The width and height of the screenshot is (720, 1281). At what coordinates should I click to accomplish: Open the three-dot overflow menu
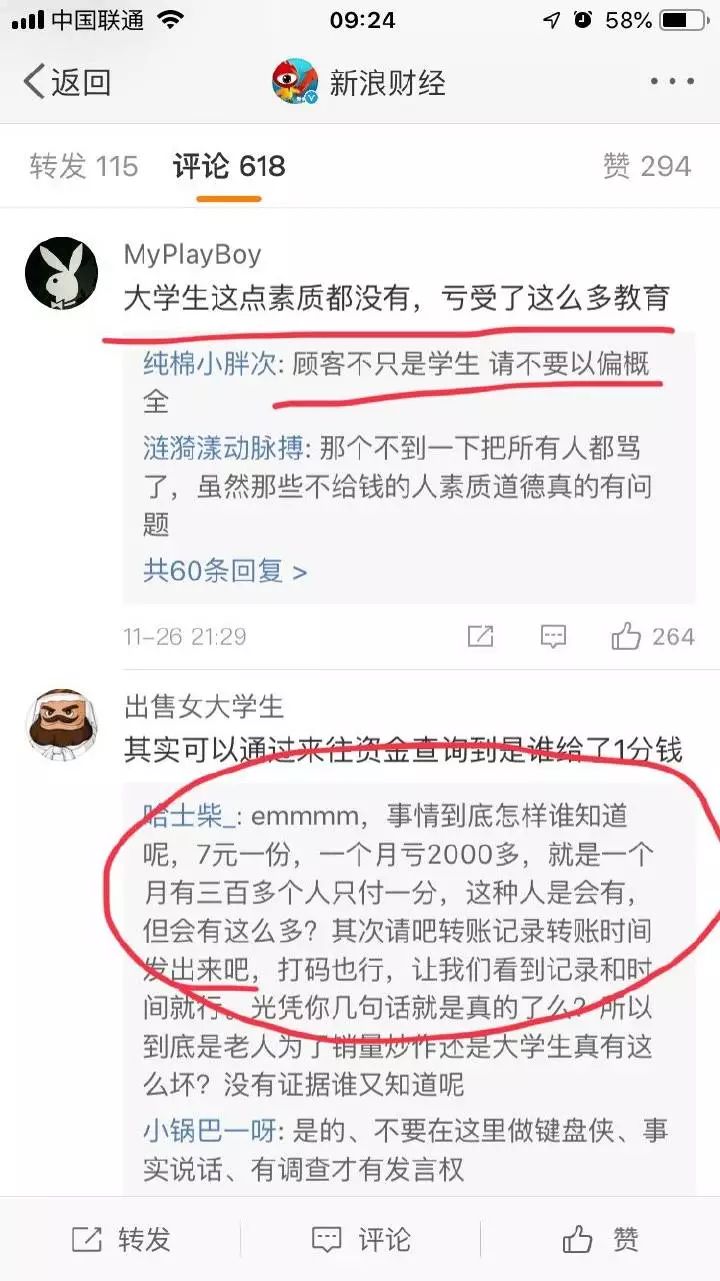671,82
